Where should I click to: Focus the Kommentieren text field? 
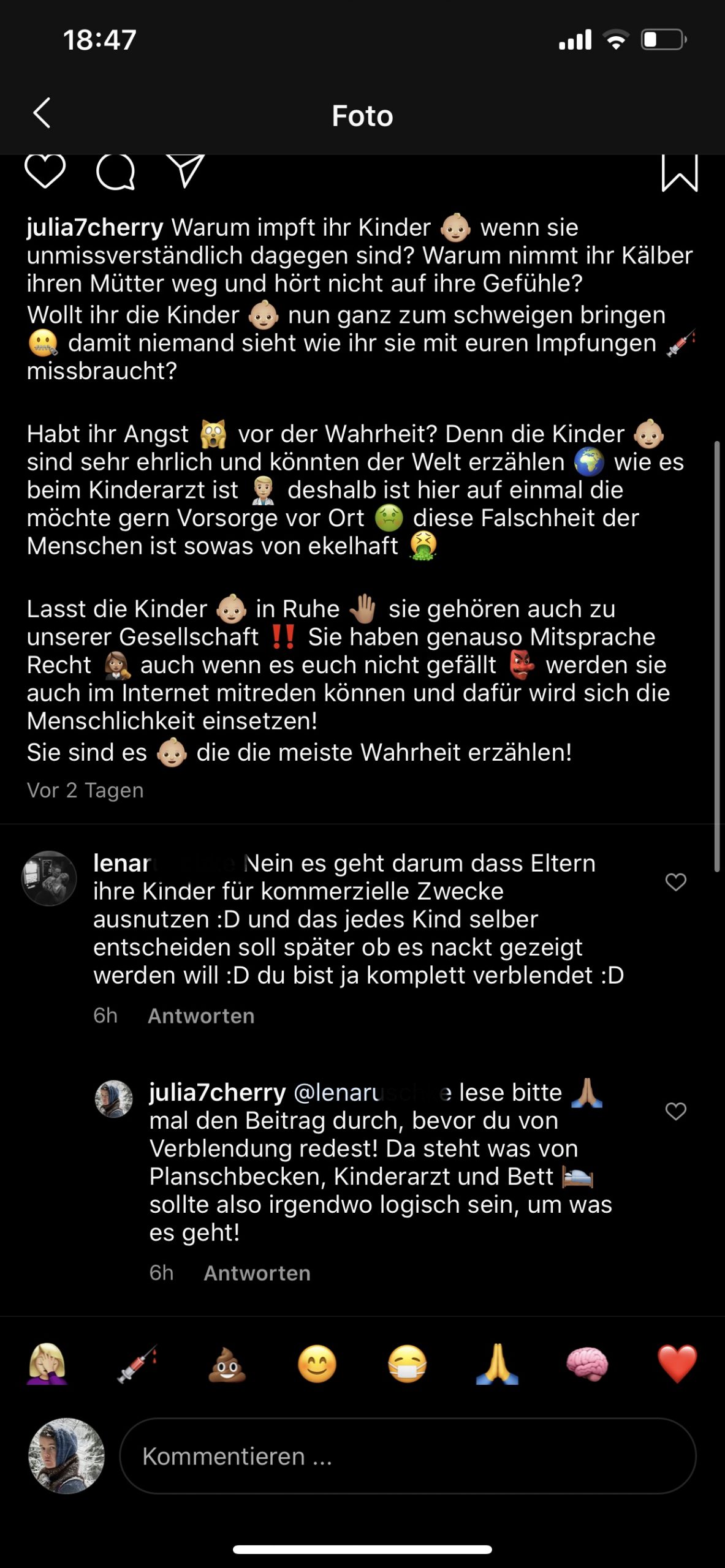[x=408, y=1456]
